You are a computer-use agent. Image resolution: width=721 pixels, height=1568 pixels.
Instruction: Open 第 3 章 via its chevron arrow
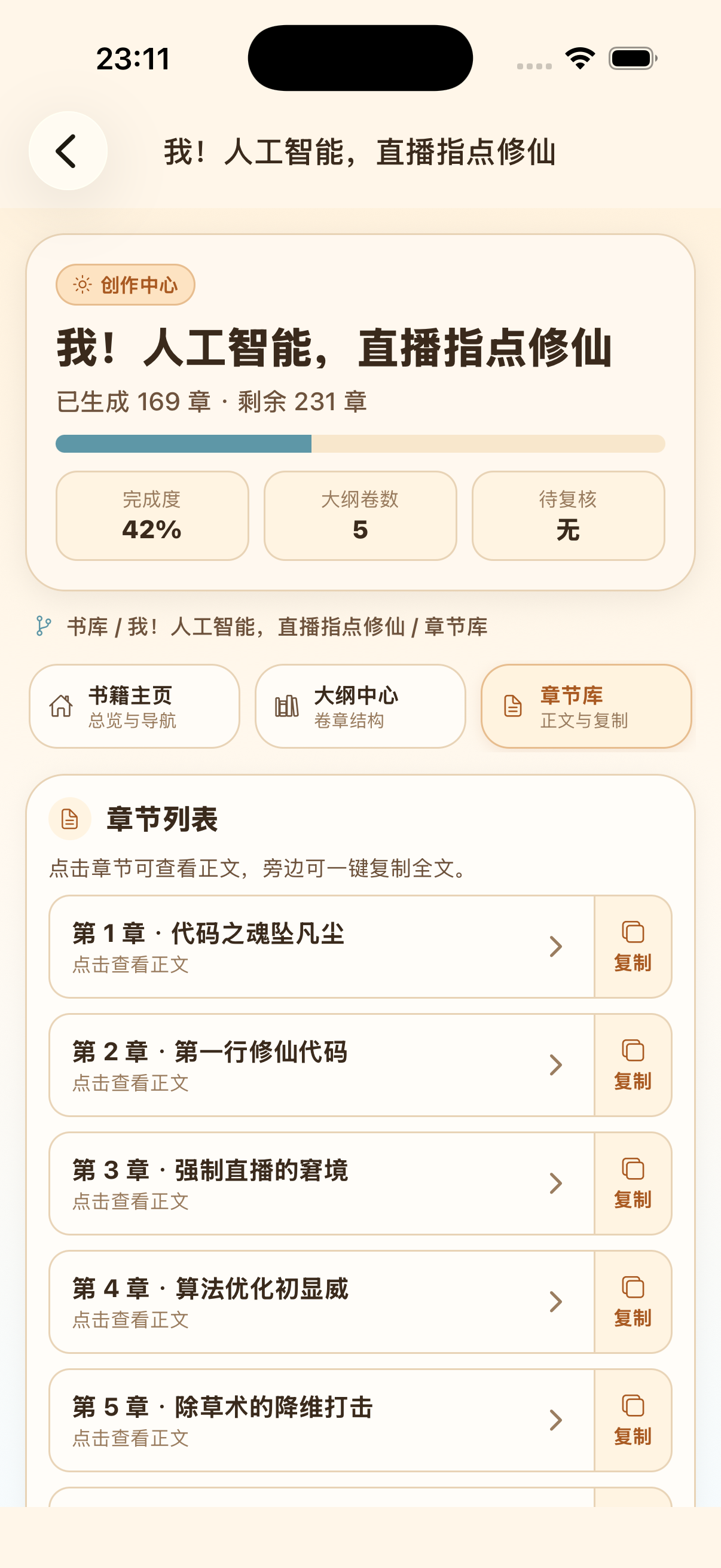(x=555, y=1184)
